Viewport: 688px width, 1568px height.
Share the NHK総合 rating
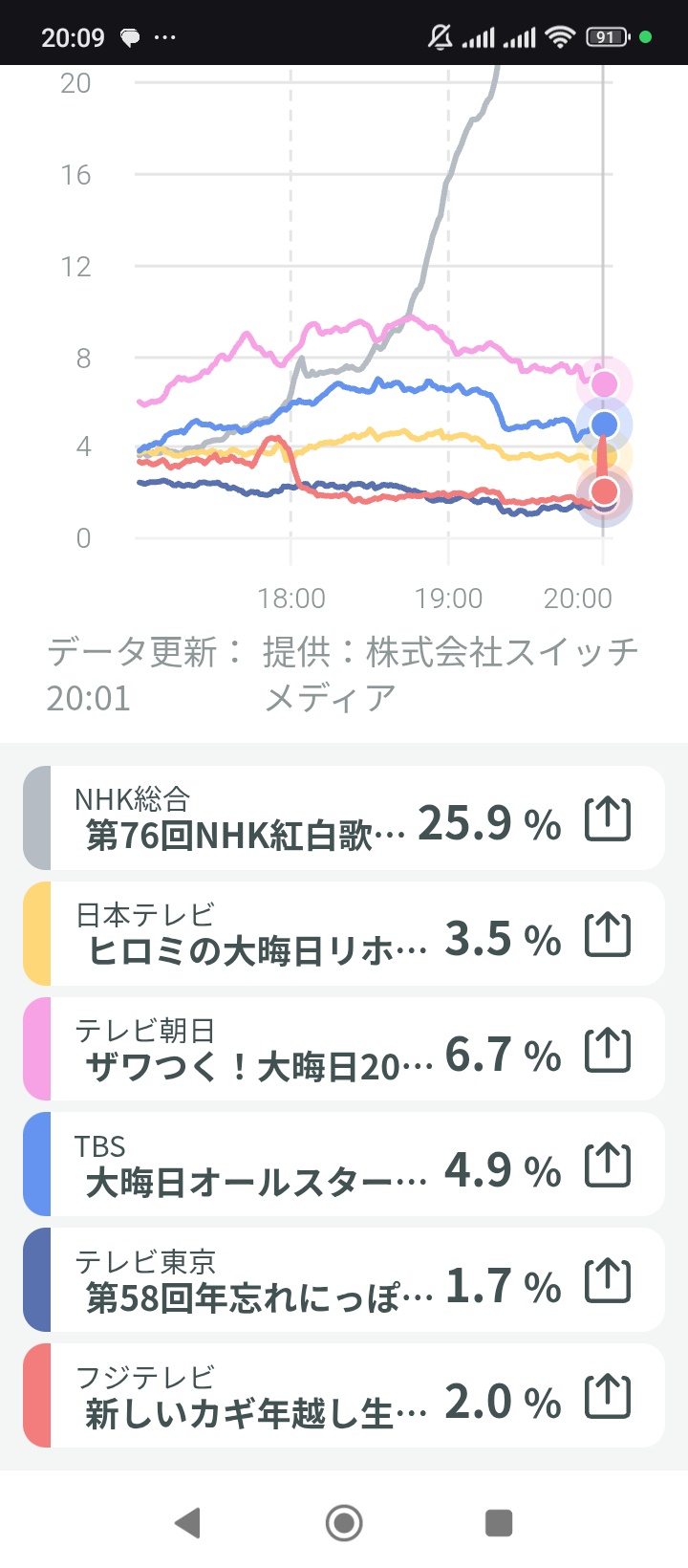point(608,819)
